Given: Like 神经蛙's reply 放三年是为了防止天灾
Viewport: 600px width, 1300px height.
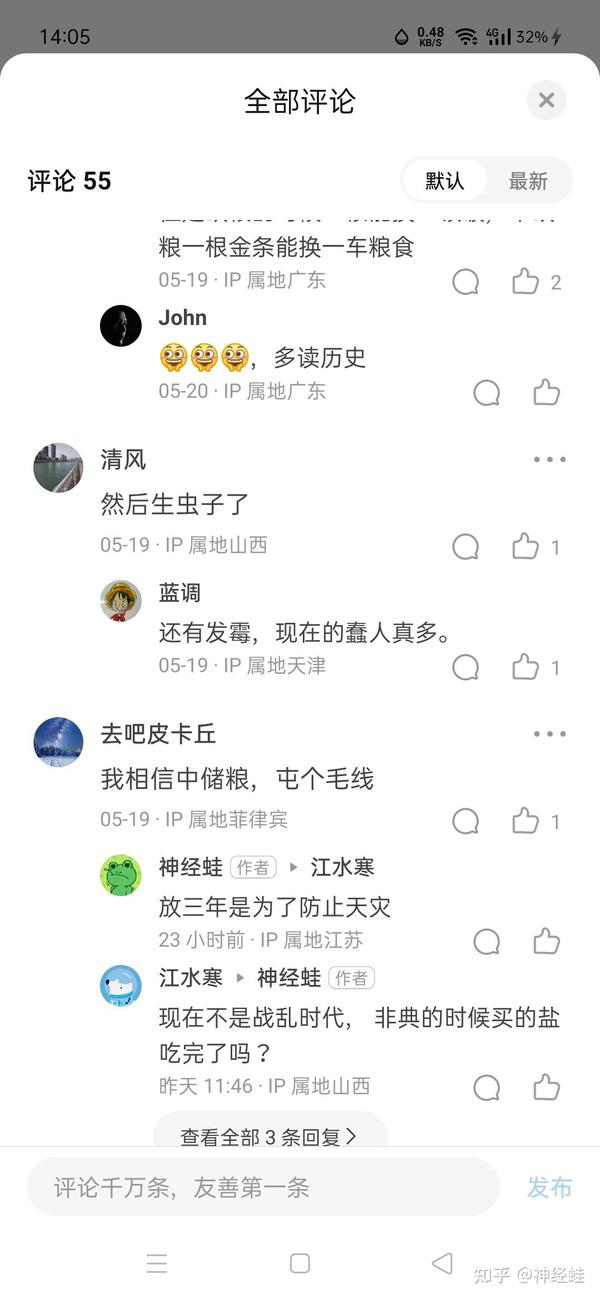Looking at the screenshot, I should (x=546, y=941).
